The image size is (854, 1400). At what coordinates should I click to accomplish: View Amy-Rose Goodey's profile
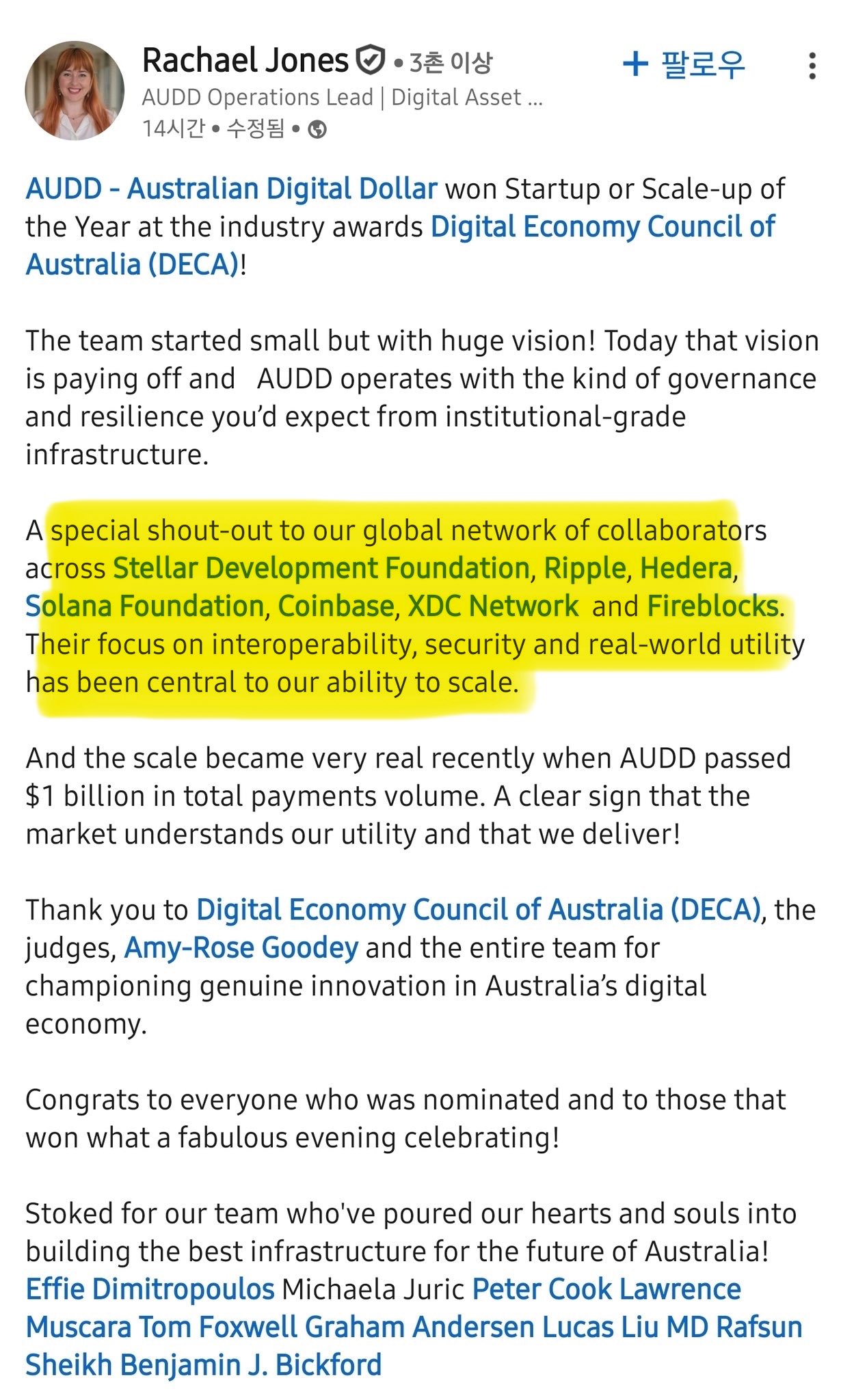(x=241, y=948)
